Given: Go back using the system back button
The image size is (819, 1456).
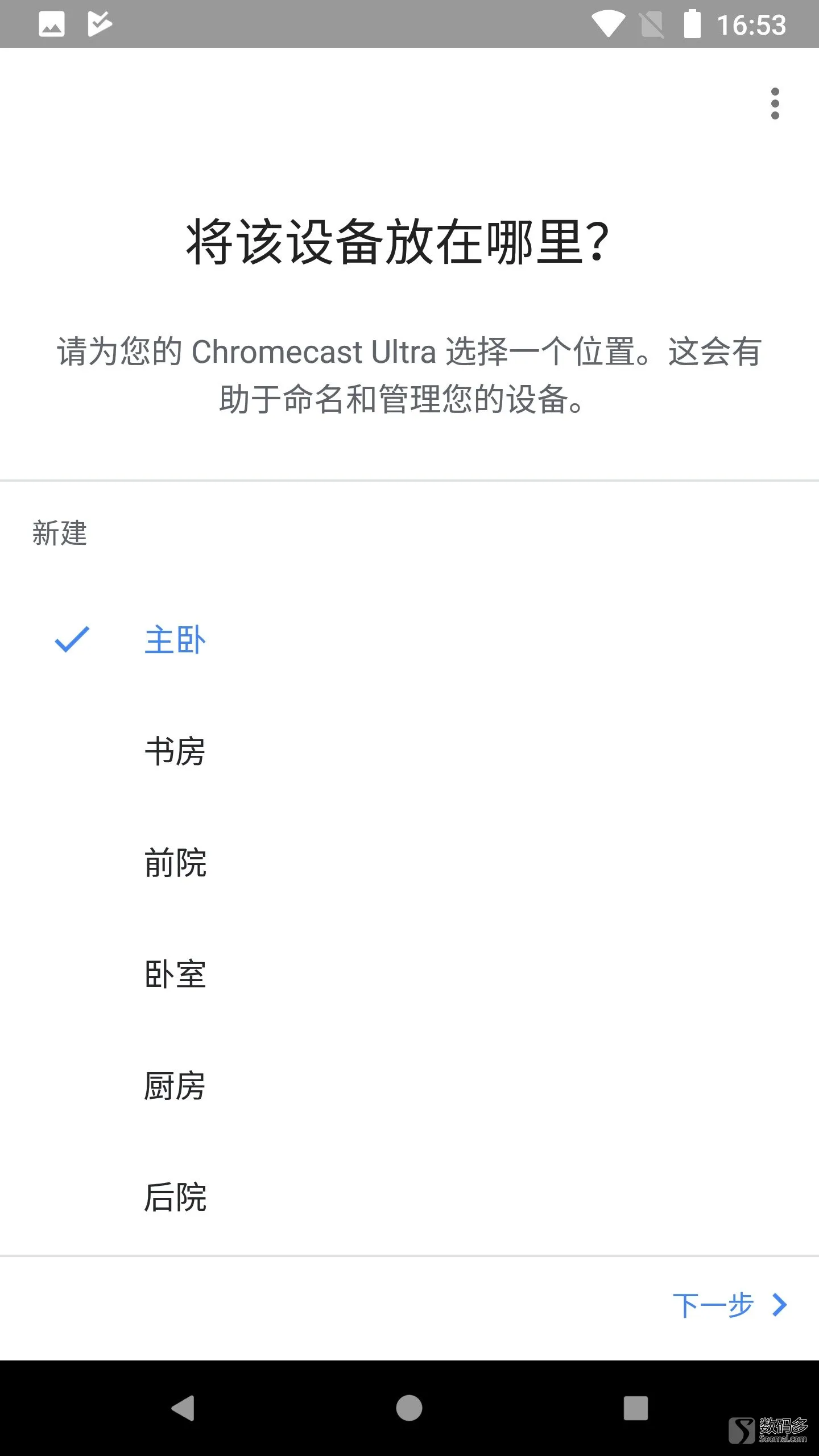Looking at the screenshot, I should pyautogui.click(x=183, y=1408).
